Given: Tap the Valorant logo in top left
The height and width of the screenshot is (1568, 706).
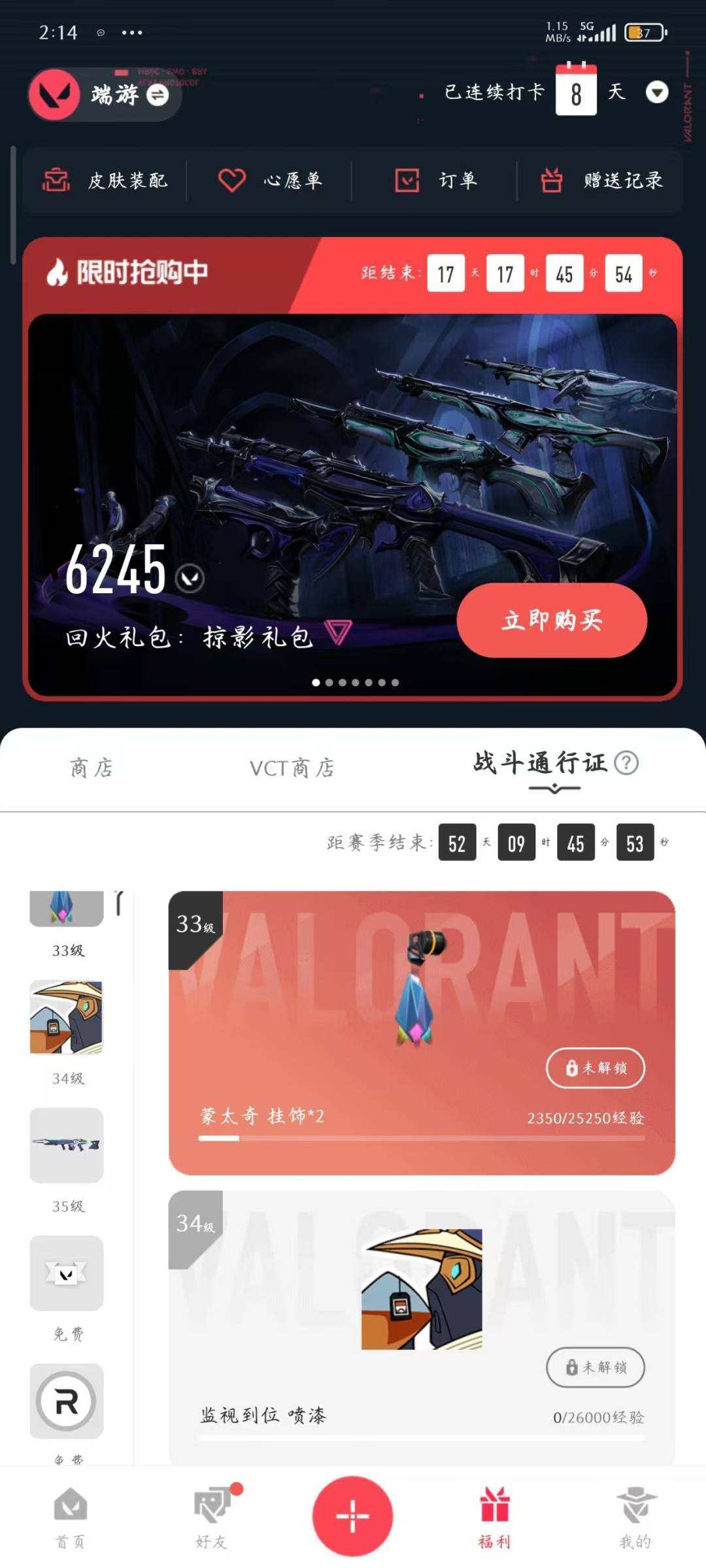Looking at the screenshot, I should (x=56, y=93).
